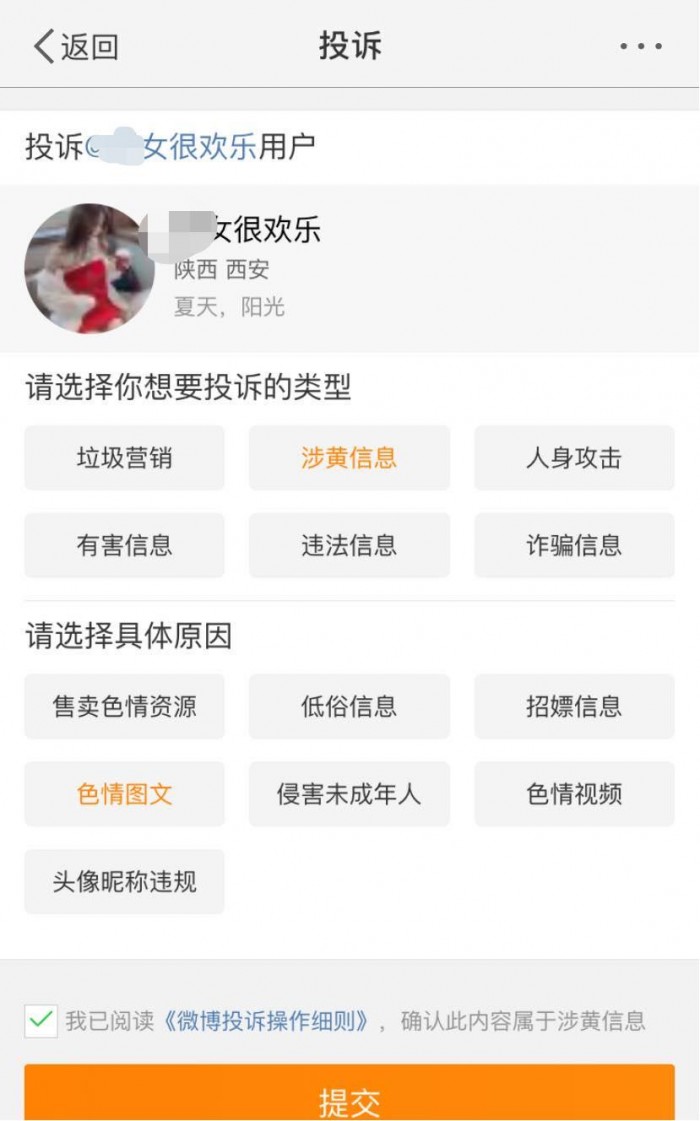
Task: Choose reason 侵害未成年人
Action: [x=349, y=794]
